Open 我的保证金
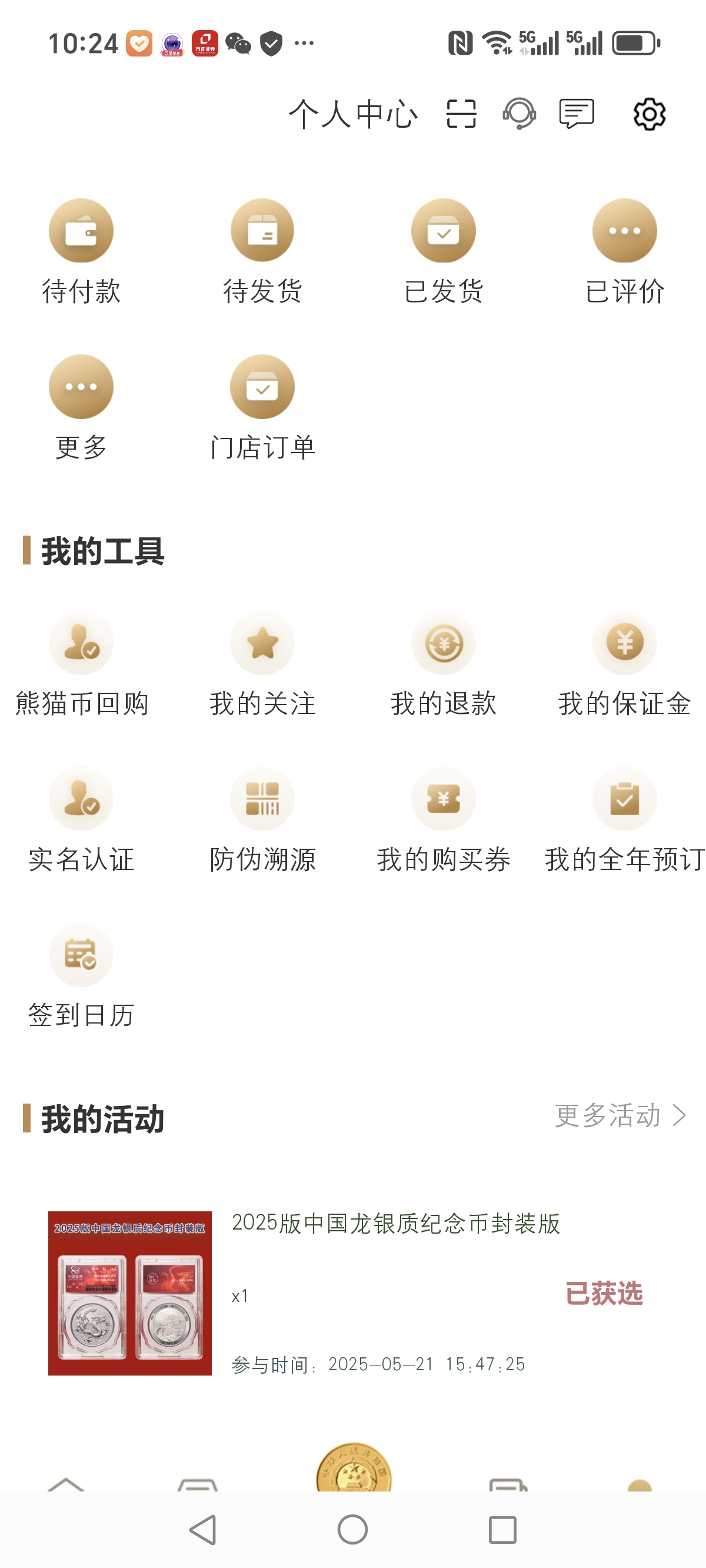The image size is (706, 1568). (625, 665)
